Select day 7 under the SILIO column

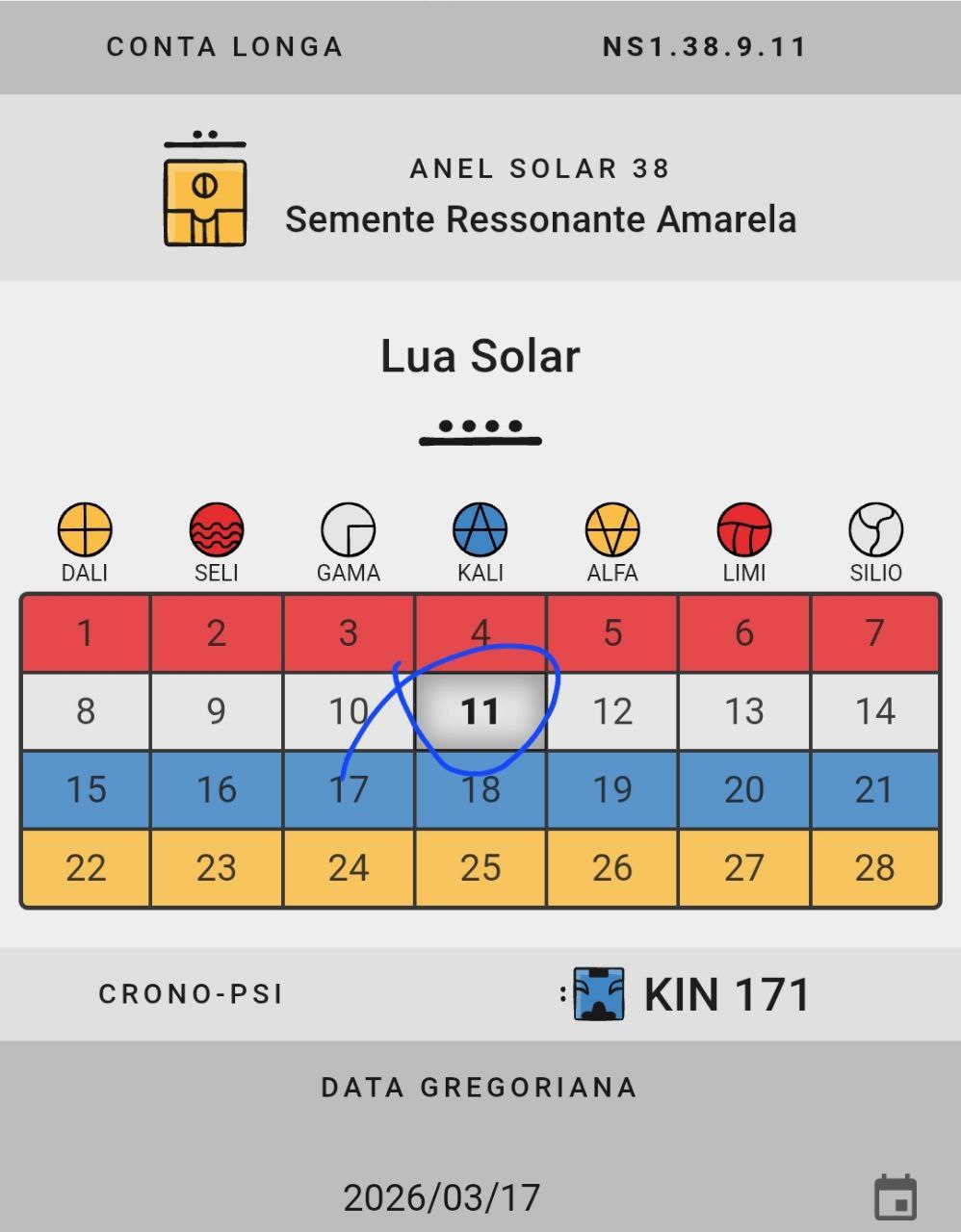(874, 632)
